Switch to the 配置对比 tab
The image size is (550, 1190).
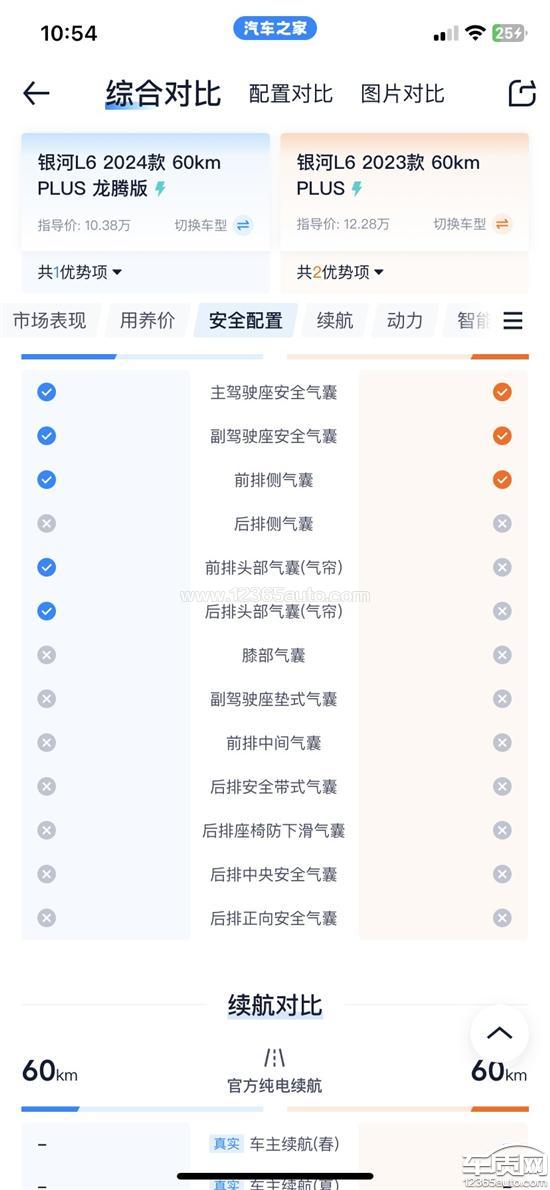point(291,94)
